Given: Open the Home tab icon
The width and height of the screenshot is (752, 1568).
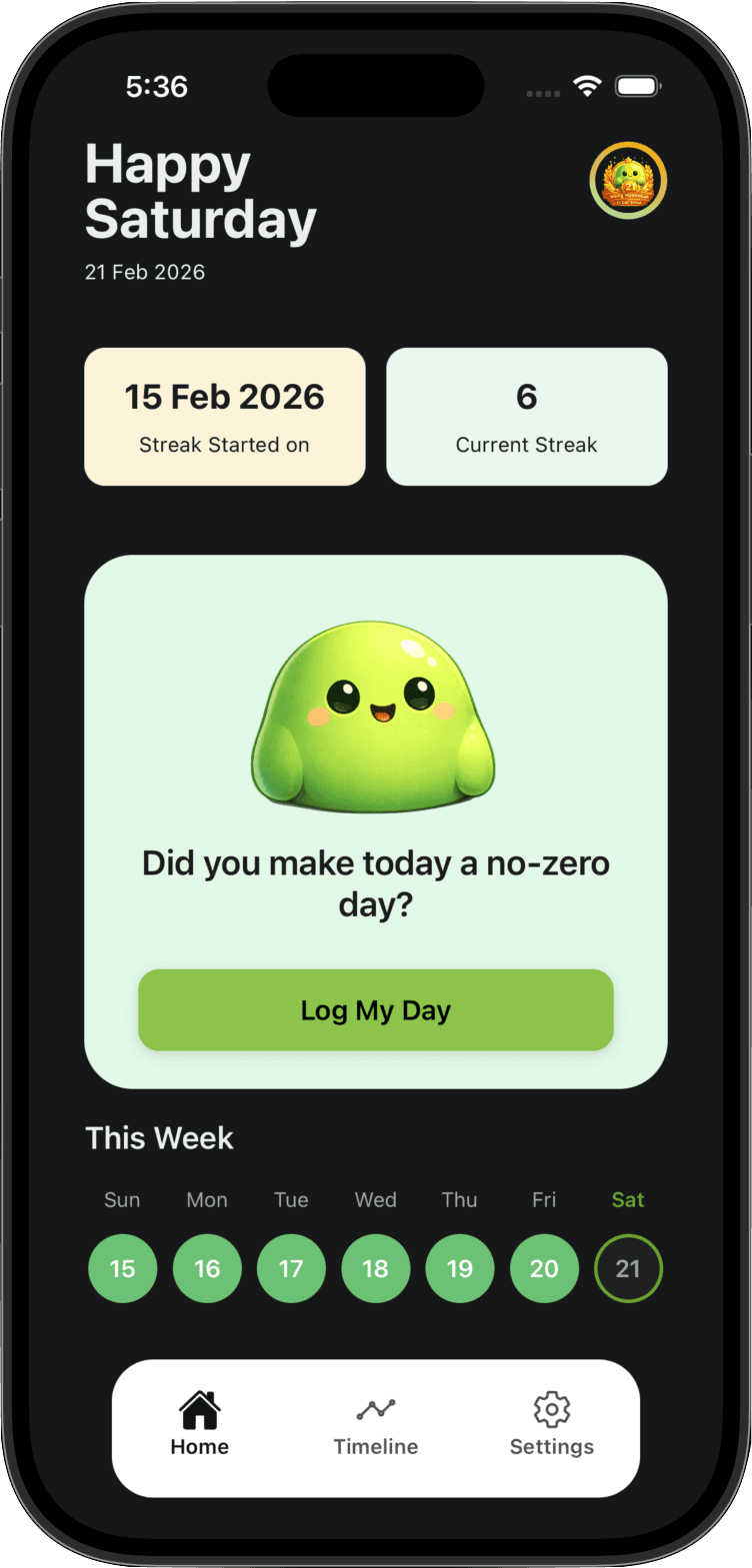Looking at the screenshot, I should 199,1407.
